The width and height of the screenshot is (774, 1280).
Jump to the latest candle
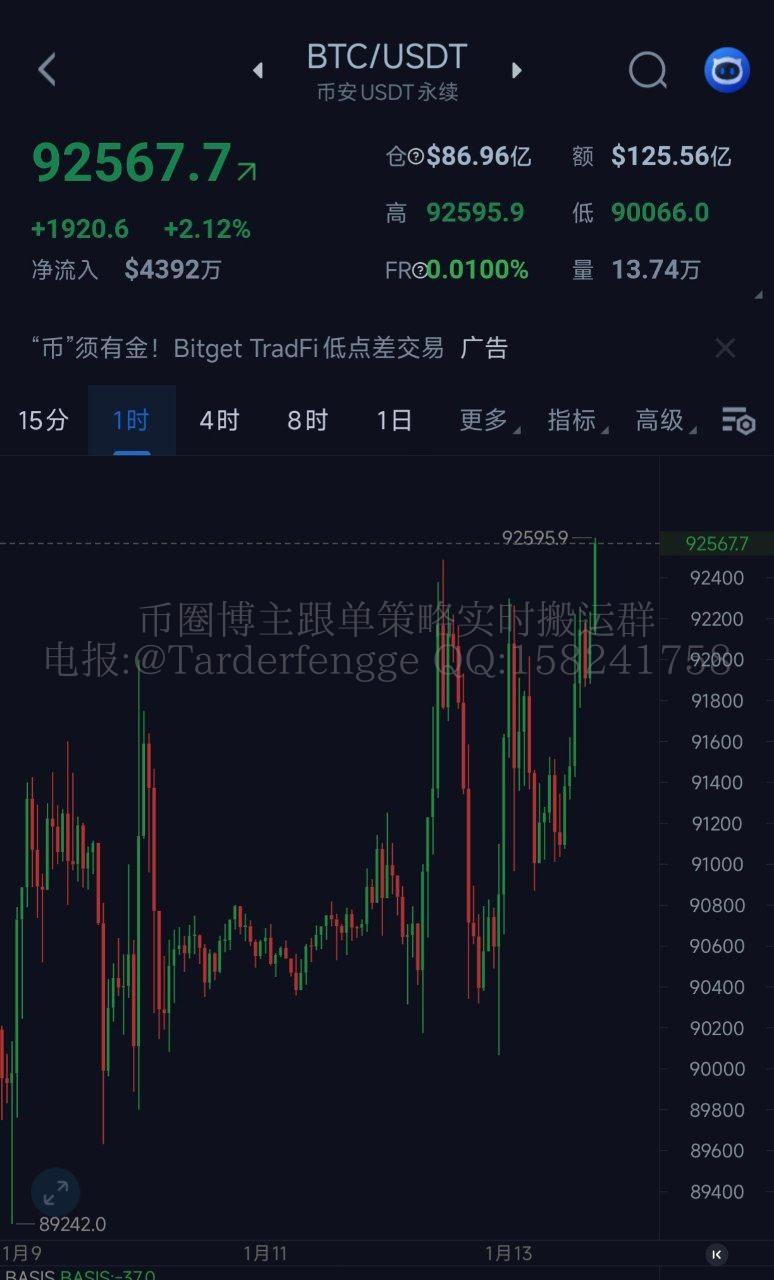(x=716, y=1254)
